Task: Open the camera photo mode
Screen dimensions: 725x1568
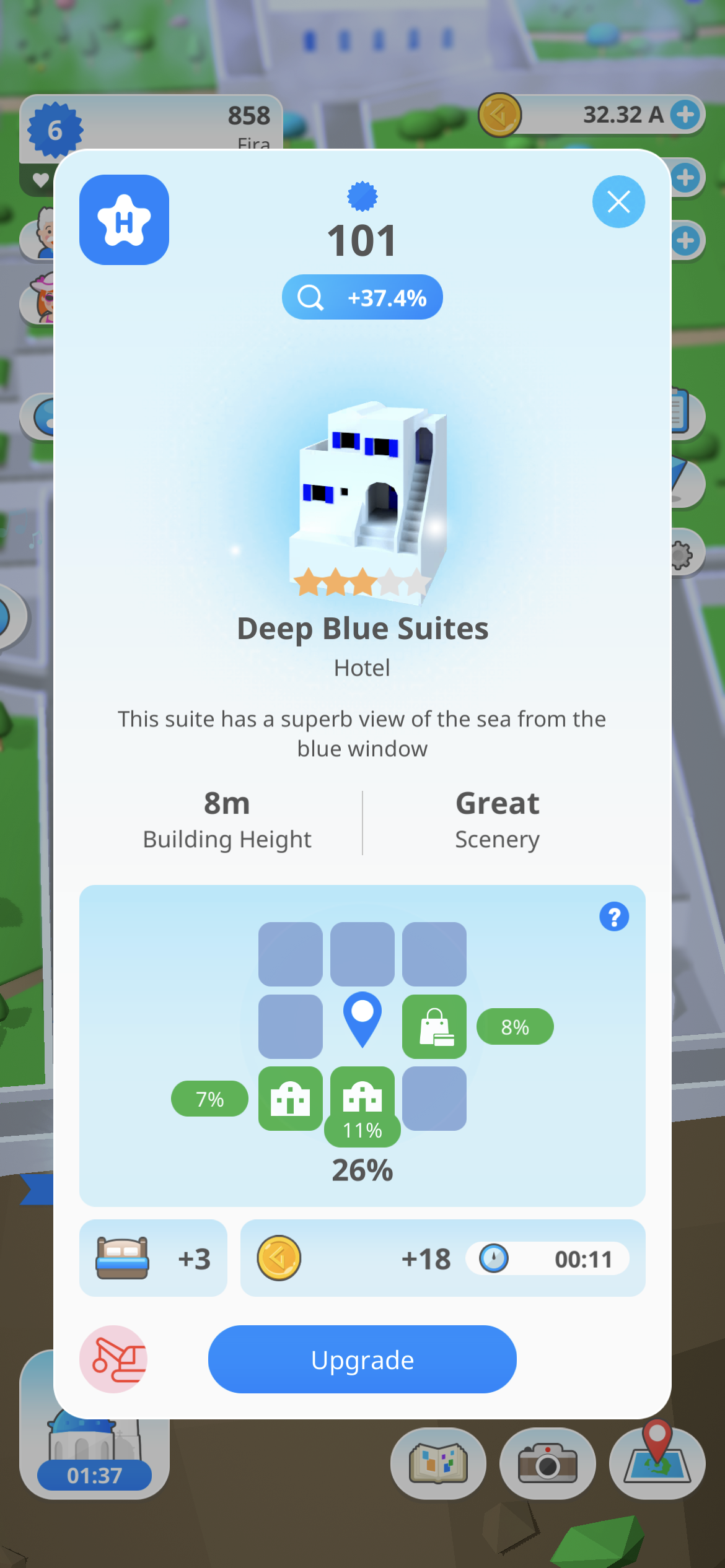Action: tap(547, 1463)
